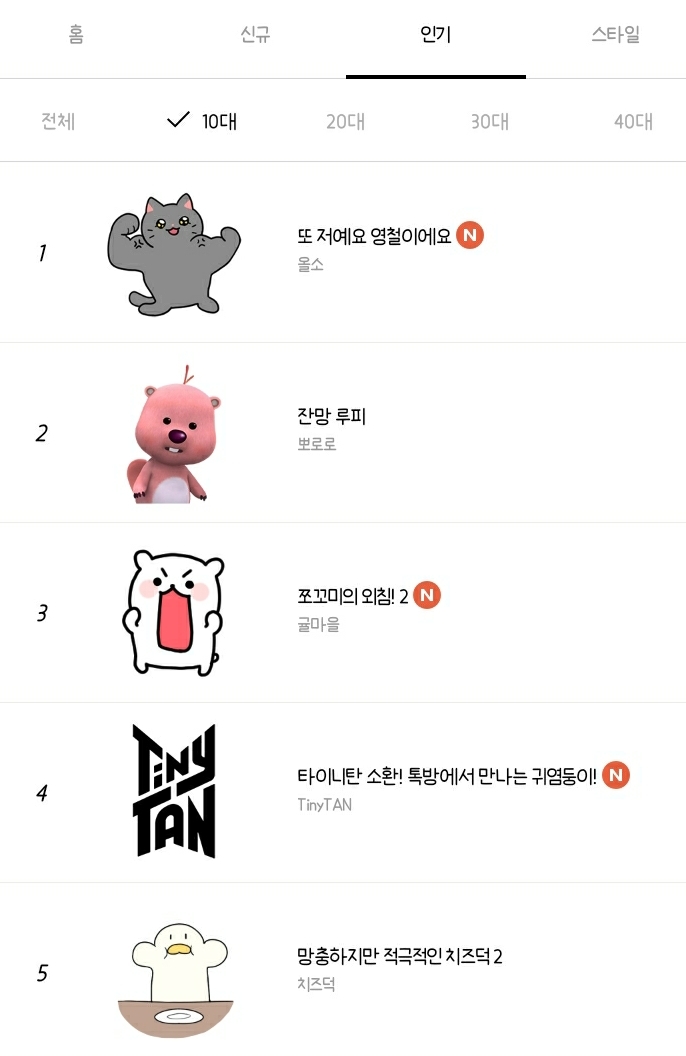
Task: Open the 잔망 루피 emoticon pack
Action: click(x=332, y=416)
